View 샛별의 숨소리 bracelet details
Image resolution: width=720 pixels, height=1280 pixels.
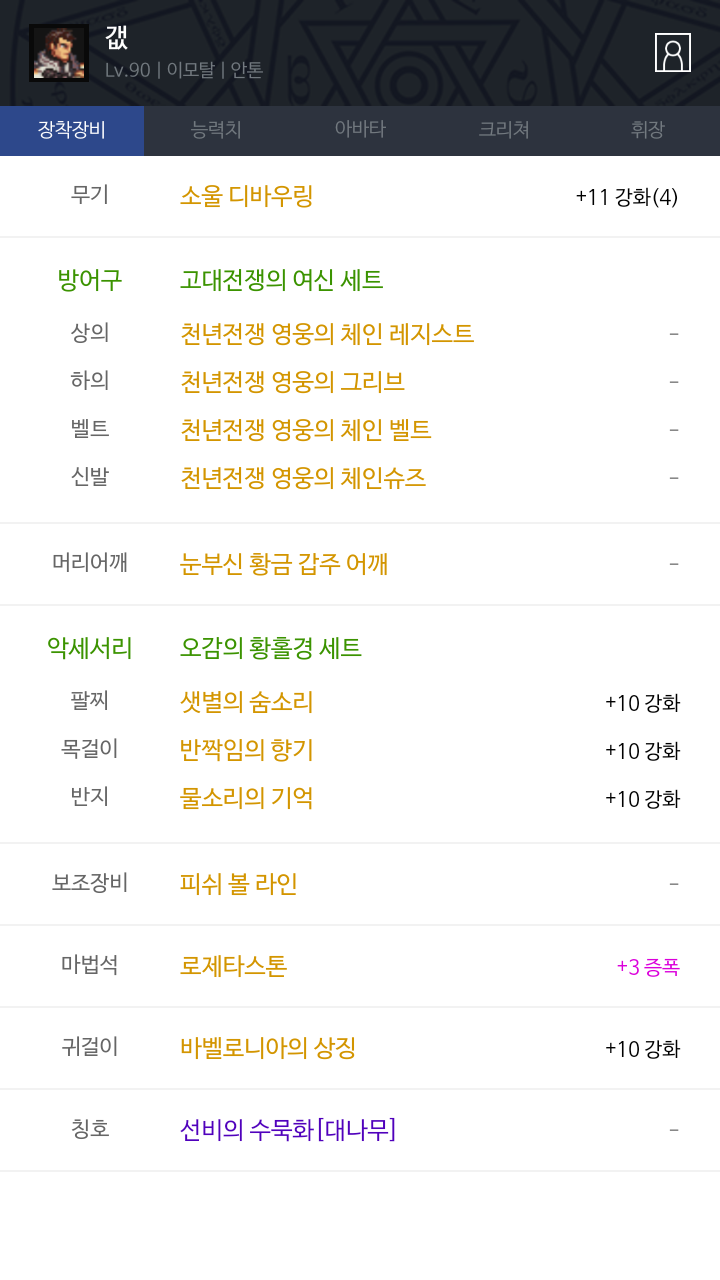point(246,702)
